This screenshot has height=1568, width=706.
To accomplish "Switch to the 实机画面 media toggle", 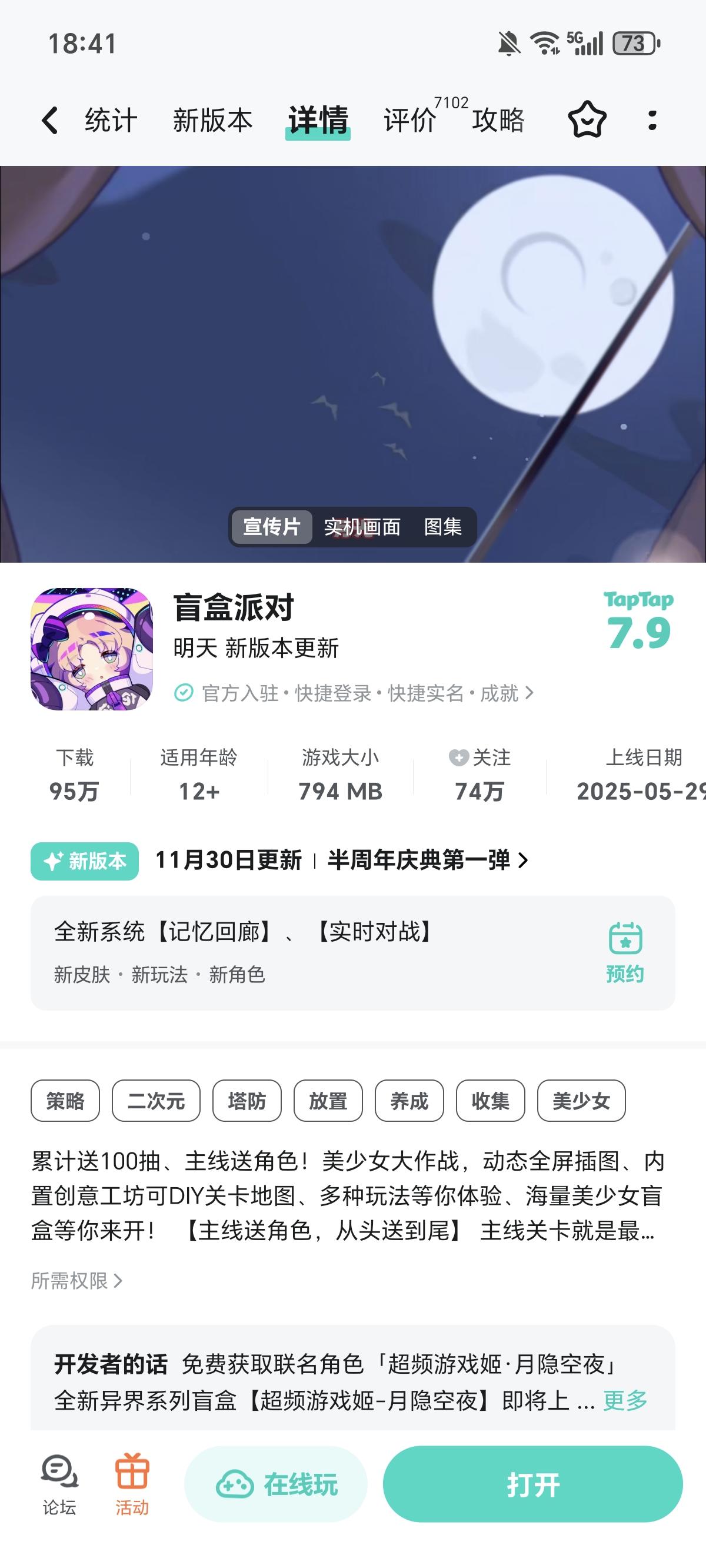I will (x=362, y=528).
